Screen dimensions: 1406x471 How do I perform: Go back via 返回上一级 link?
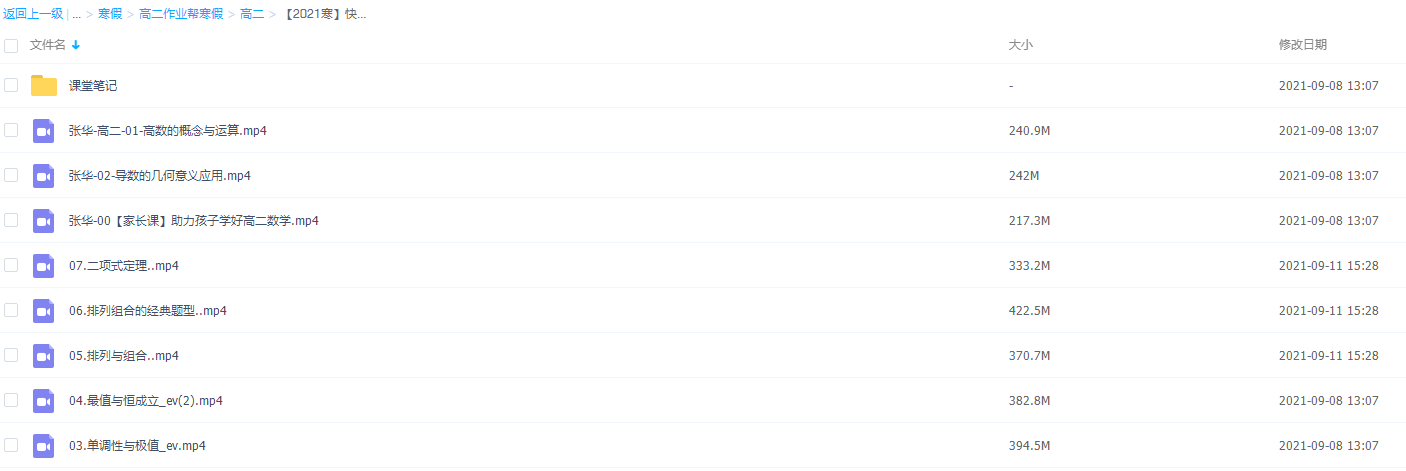[x=33, y=15]
